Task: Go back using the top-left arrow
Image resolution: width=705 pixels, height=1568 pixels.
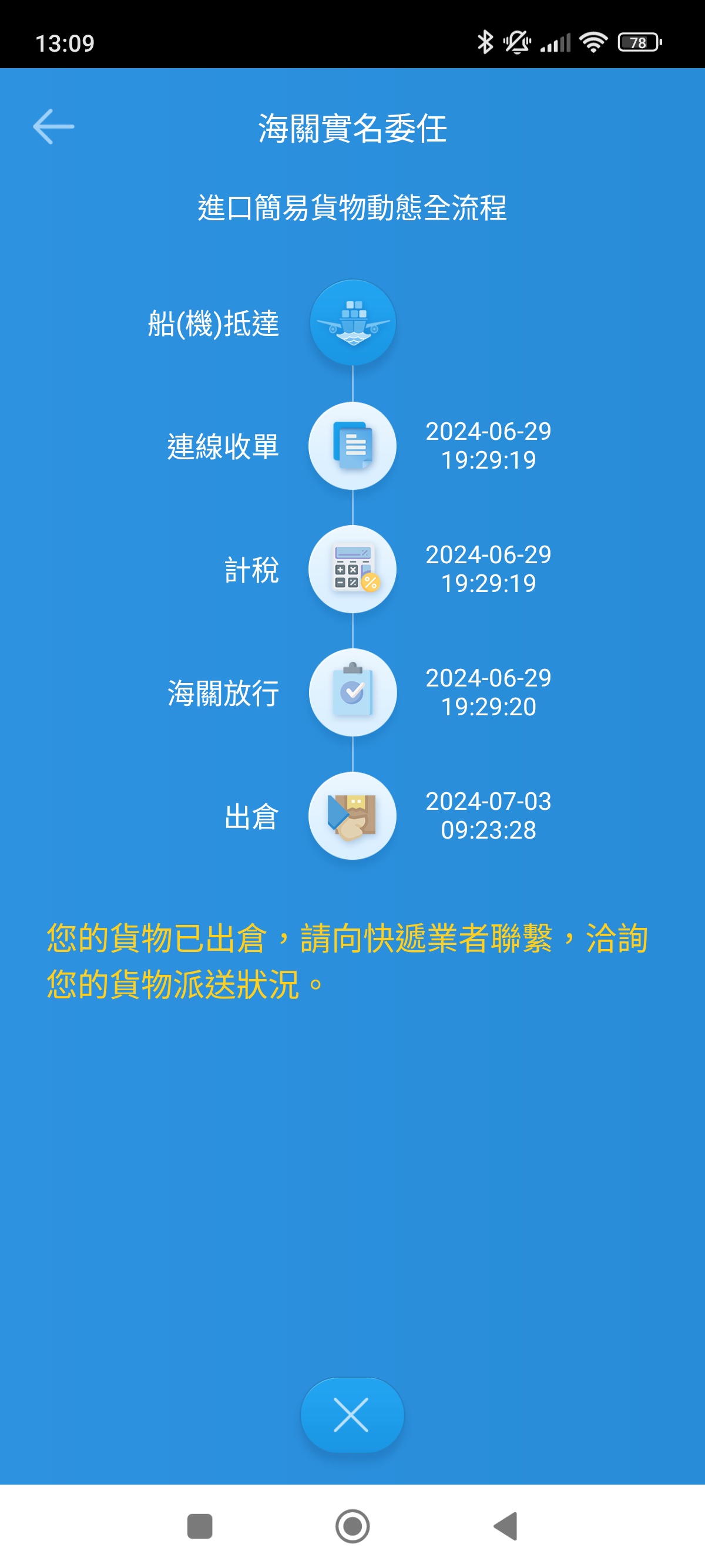Action: 53,127
